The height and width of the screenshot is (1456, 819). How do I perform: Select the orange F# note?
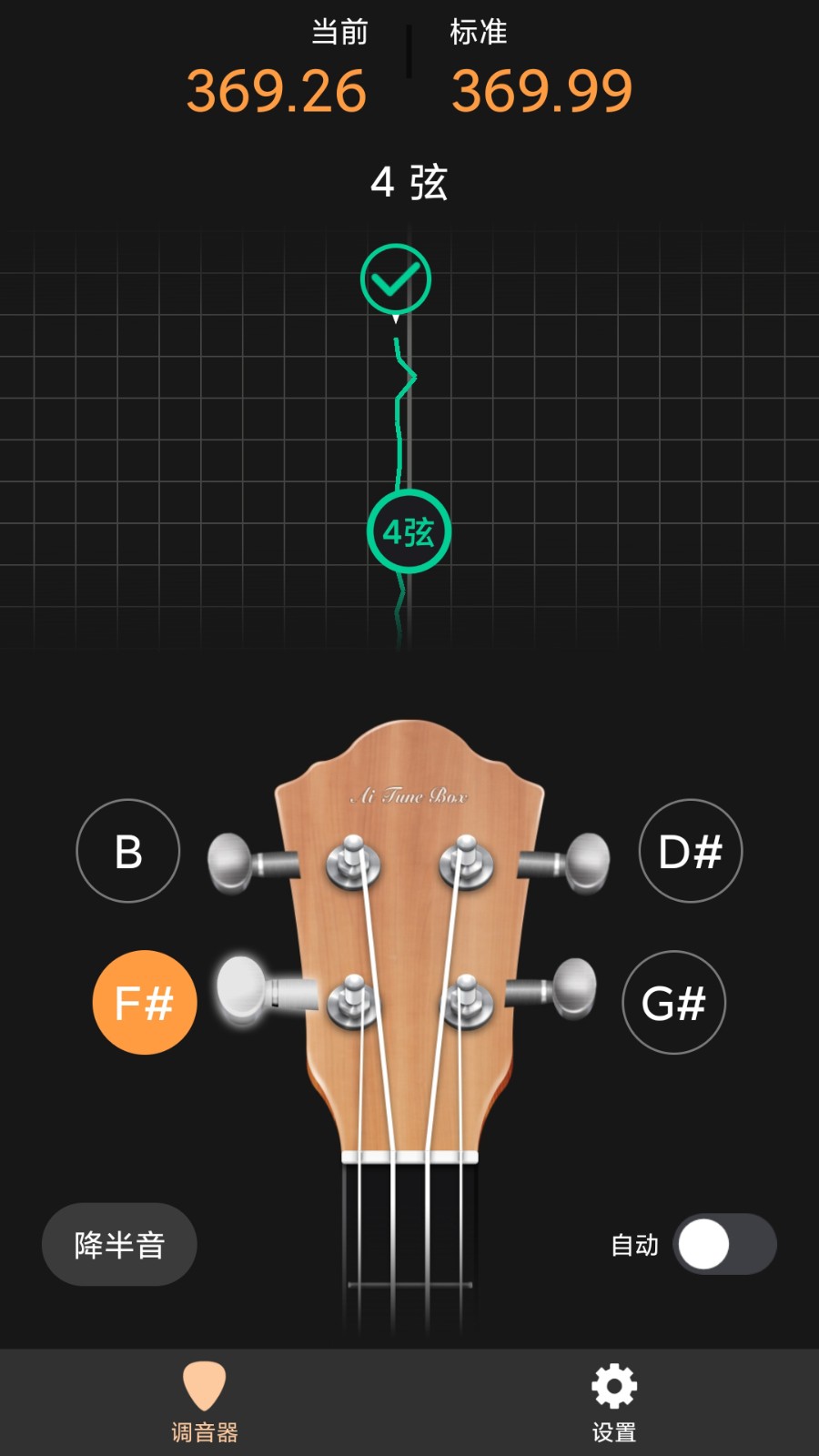click(x=146, y=1002)
